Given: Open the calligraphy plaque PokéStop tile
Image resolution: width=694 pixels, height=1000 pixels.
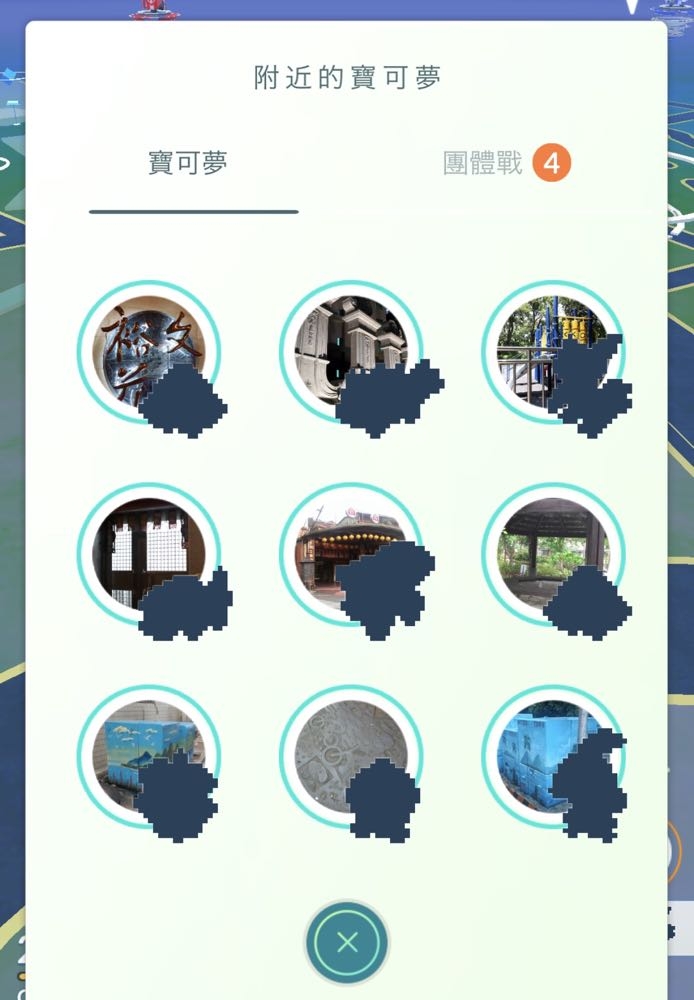Looking at the screenshot, I should tap(149, 352).
